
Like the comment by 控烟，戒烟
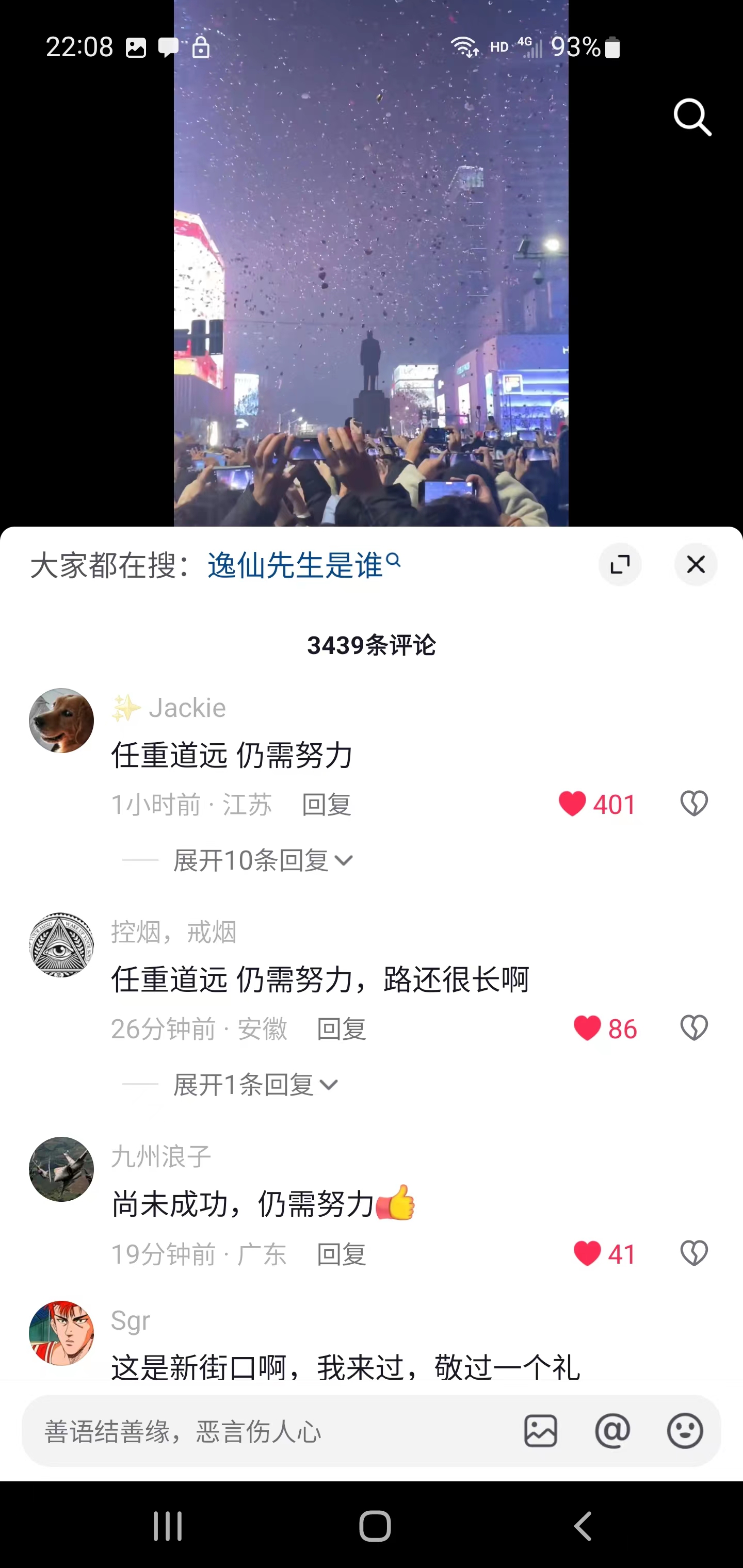[587, 1028]
